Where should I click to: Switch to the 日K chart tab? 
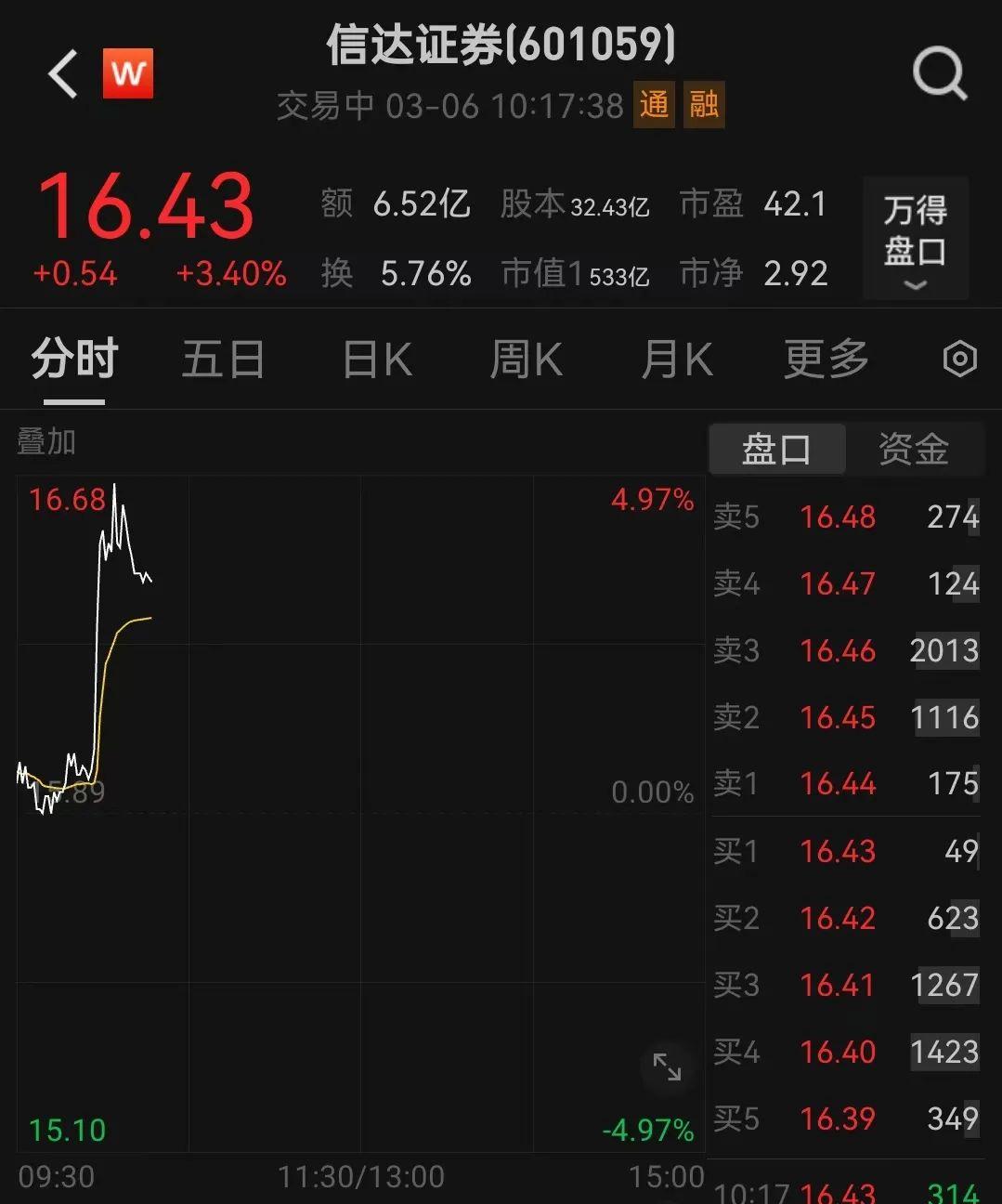pos(377,360)
